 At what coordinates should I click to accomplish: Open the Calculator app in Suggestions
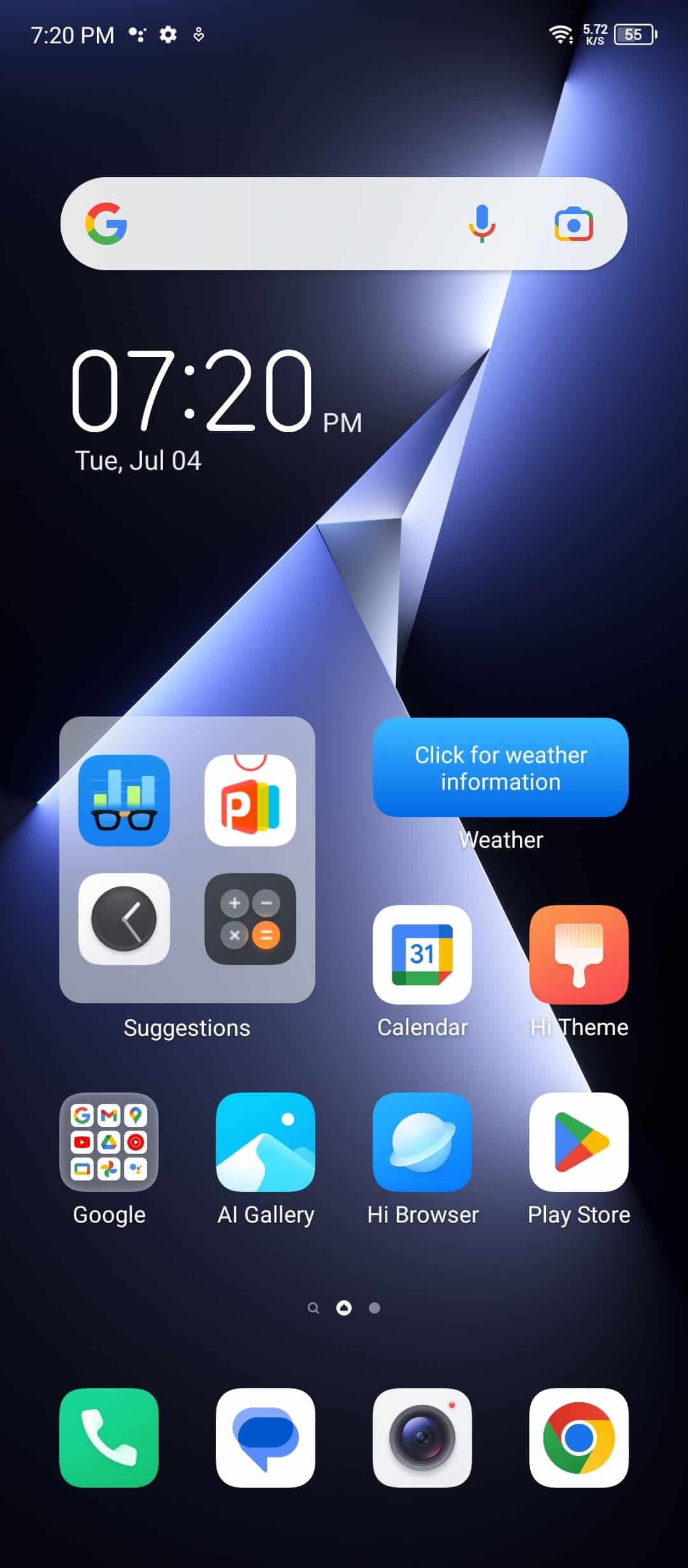pos(250,919)
